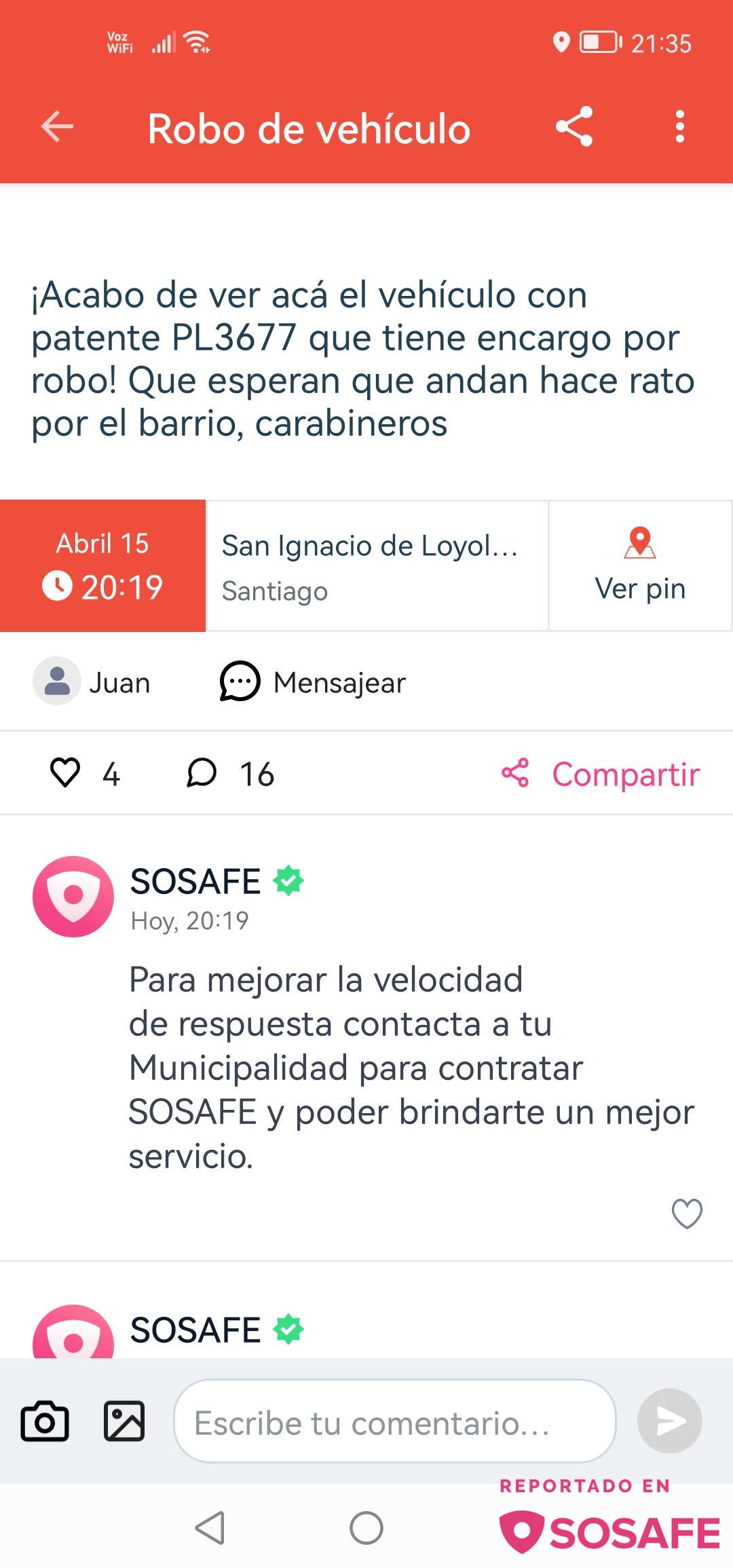Open the comments bubble with 16 replies

pos(202,772)
